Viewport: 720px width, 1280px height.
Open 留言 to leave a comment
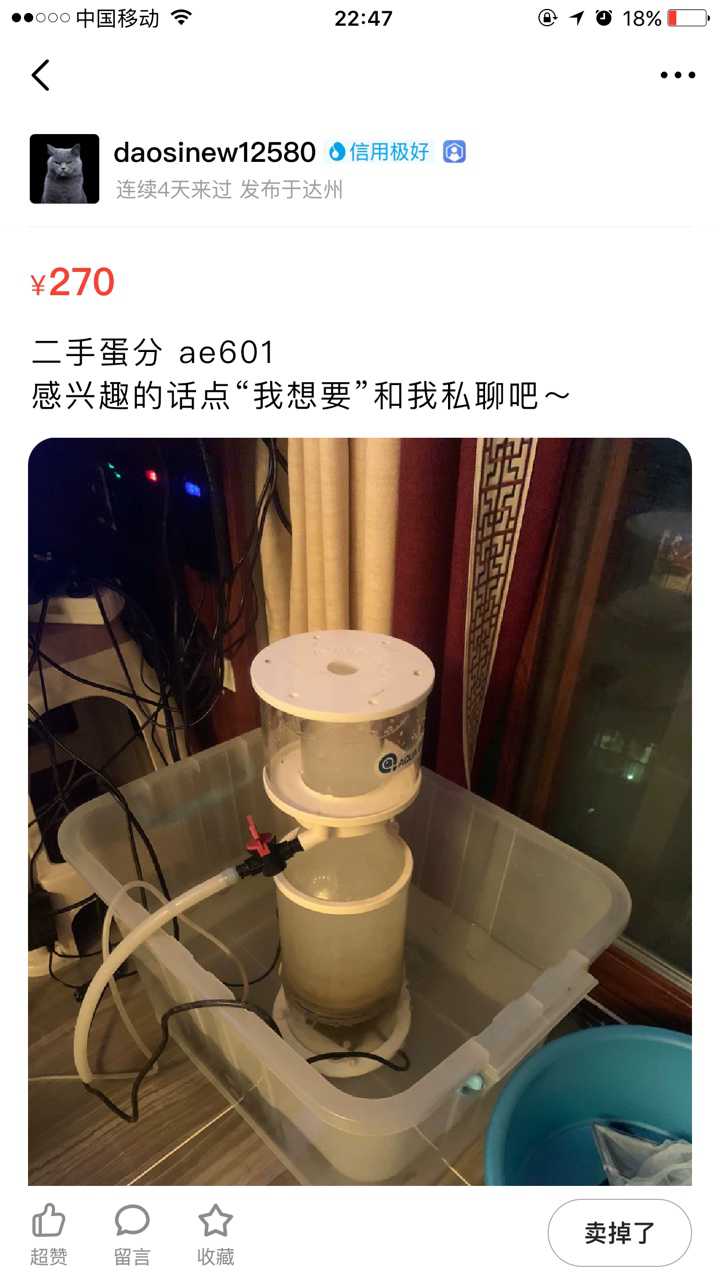tap(132, 1232)
